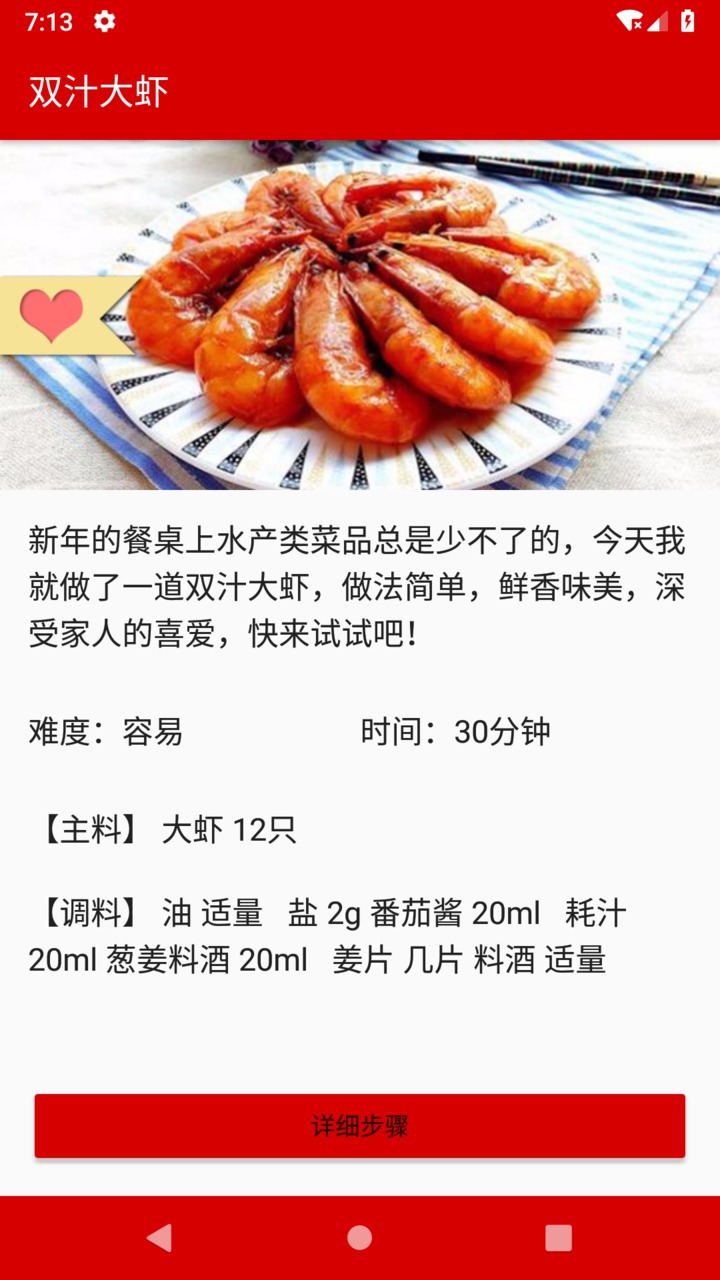The height and width of the screenshot is (1280, 720).
Task: Tap the system home button
Action: point(360,1238)
